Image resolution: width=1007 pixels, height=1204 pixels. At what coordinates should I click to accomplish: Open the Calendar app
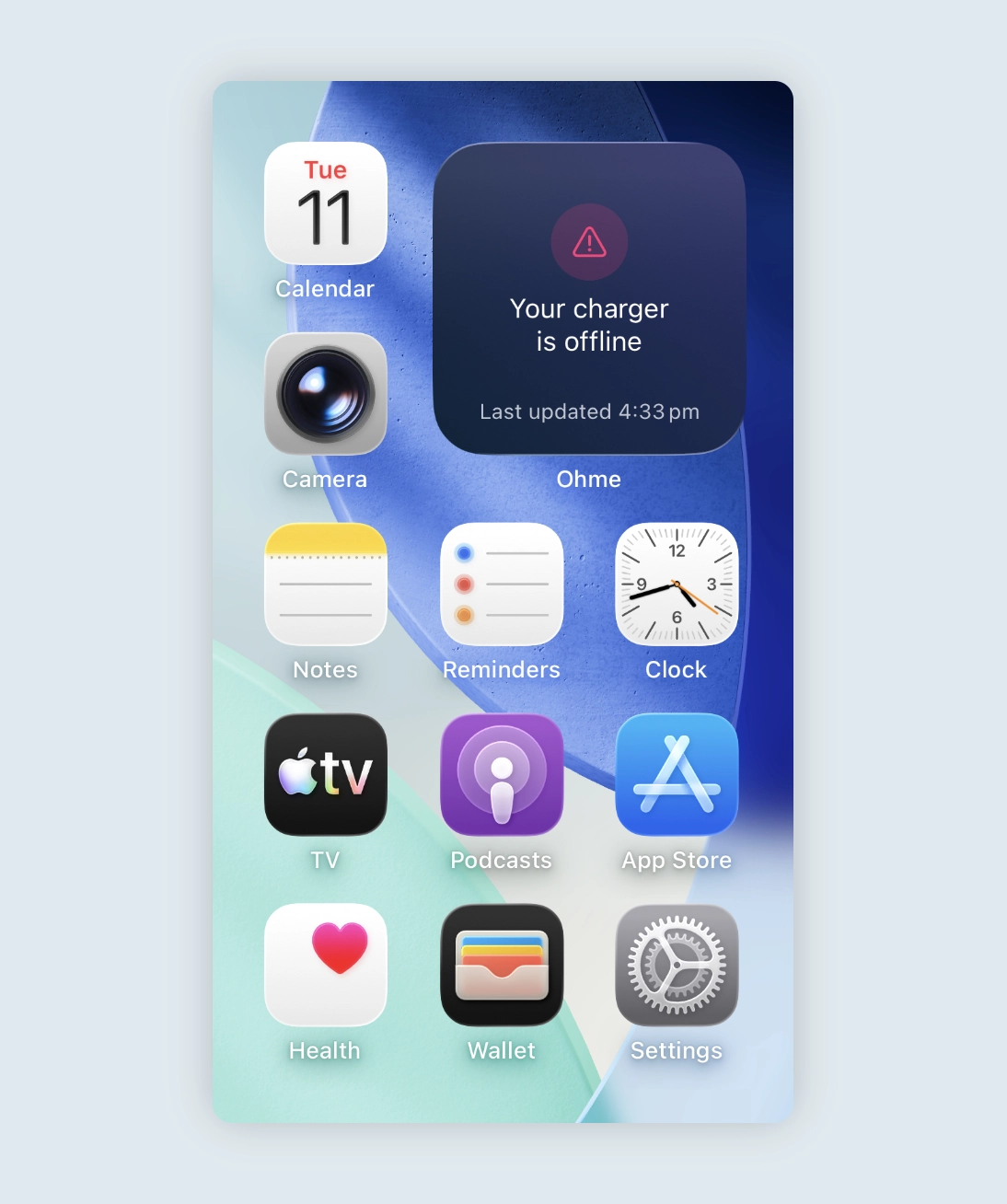[325, 203]
